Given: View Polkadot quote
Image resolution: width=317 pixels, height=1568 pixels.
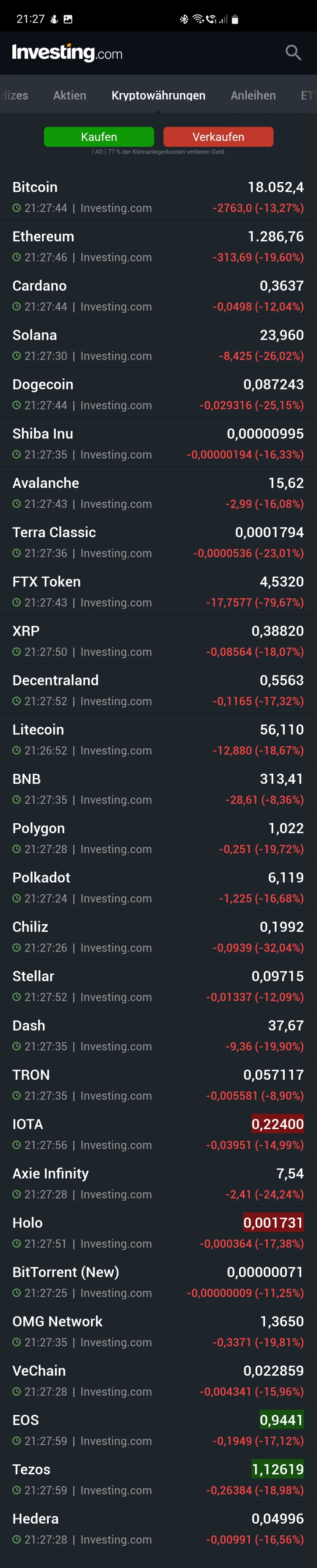Looking at the screenshot, I should click(158, 887).
